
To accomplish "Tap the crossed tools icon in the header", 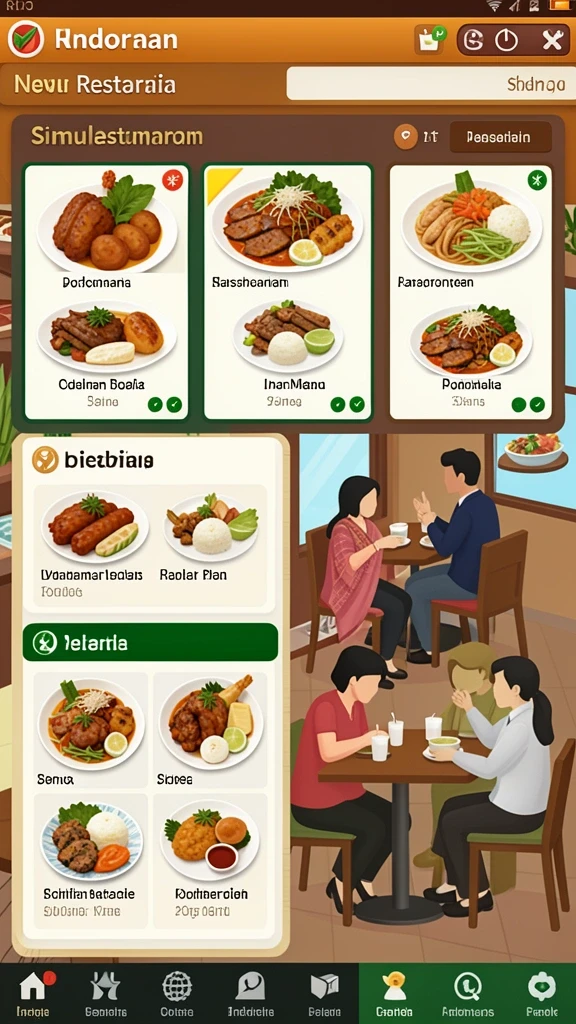I will point(552,40).
